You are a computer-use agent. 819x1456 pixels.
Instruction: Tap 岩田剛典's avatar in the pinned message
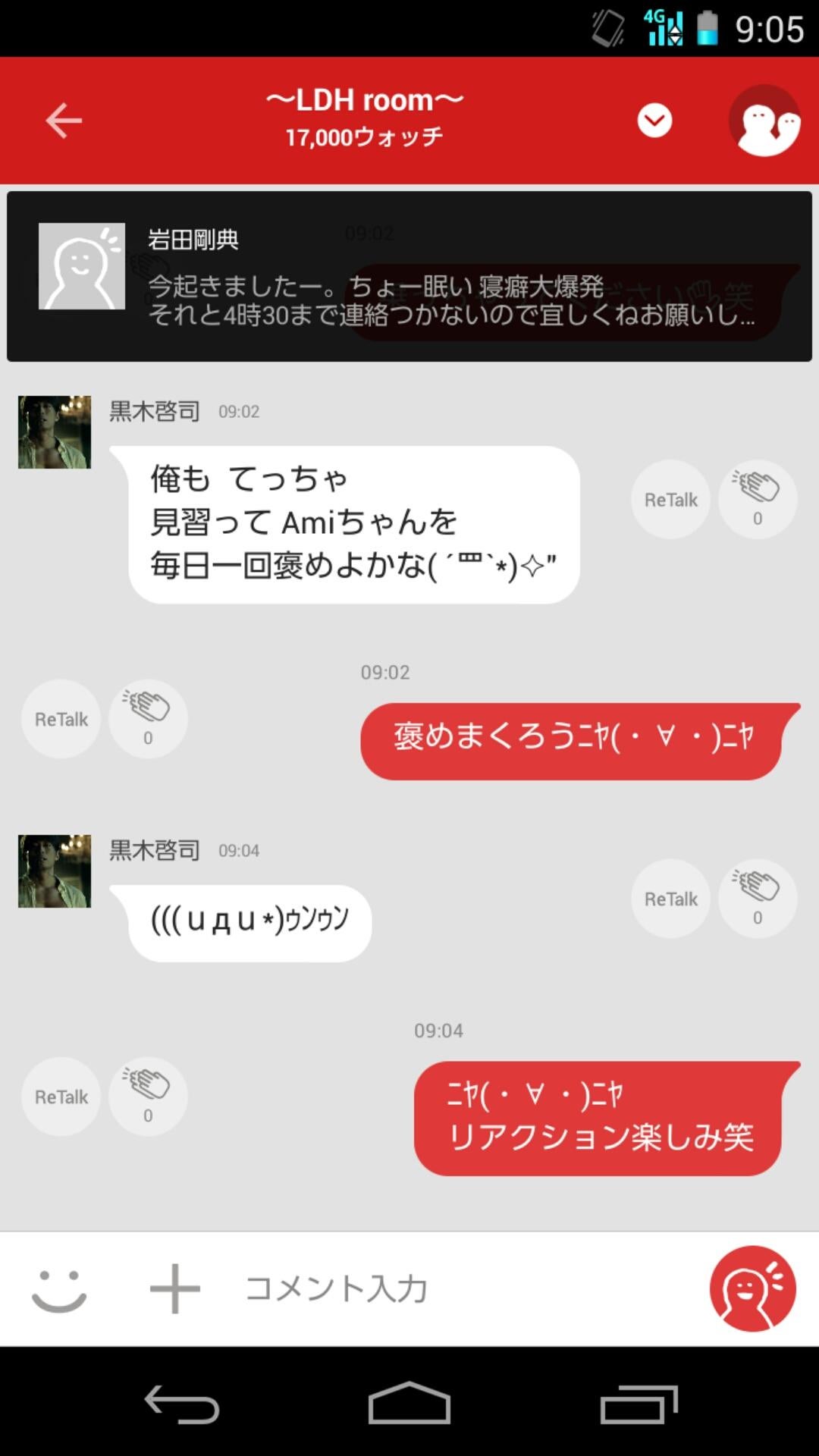tap(82, 265)
